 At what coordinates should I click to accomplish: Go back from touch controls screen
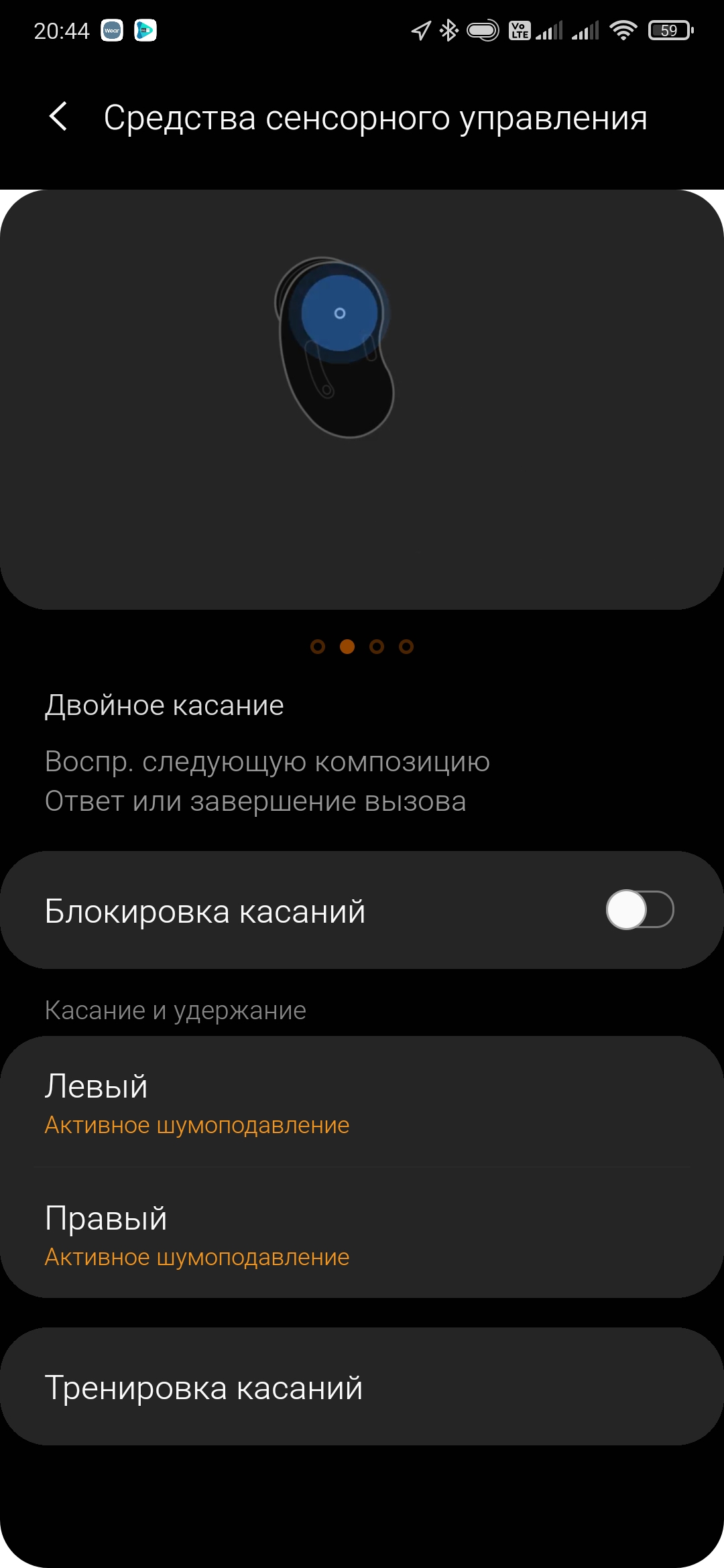pyautogui.click(x=59, y=117)
